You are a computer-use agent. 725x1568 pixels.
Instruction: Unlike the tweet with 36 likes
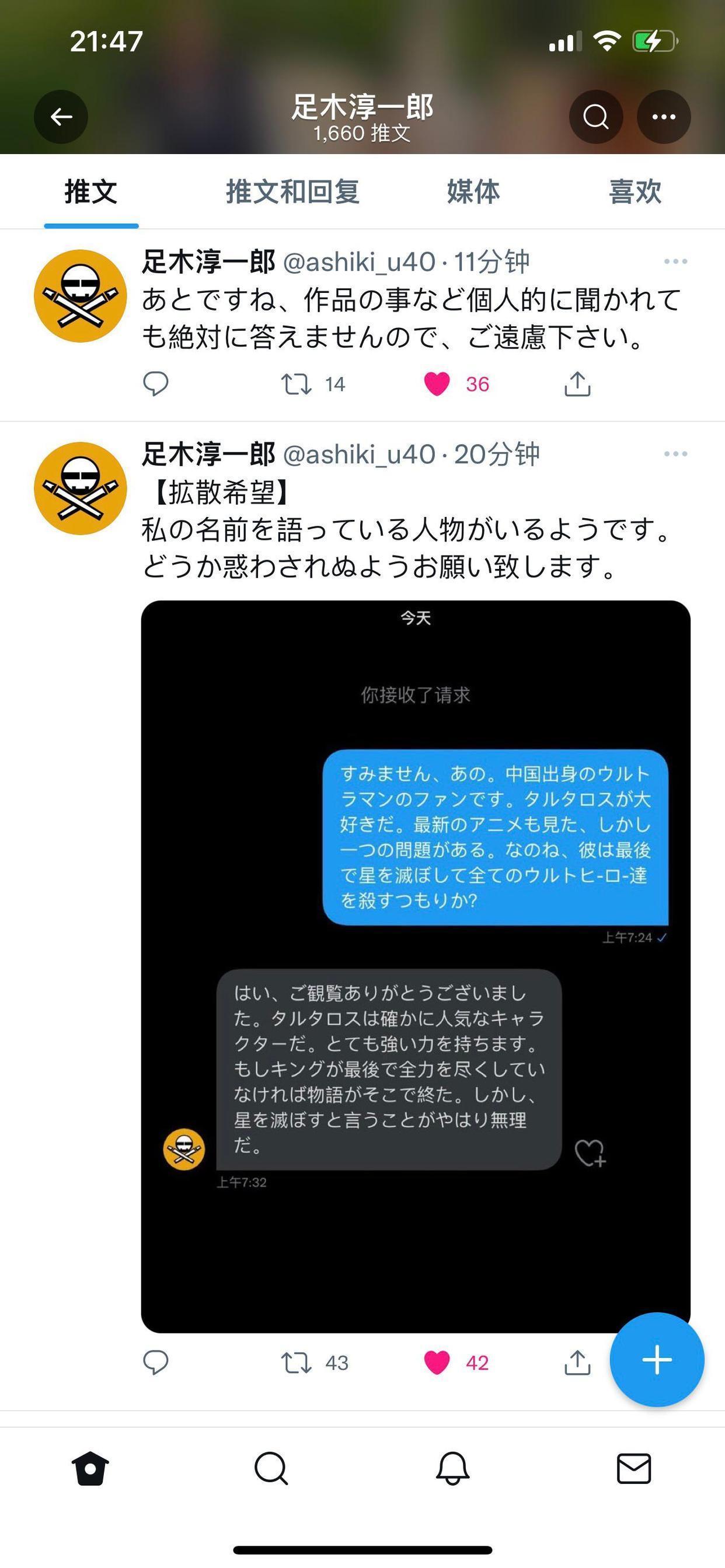pyautogui.click(x=437, y=384)
